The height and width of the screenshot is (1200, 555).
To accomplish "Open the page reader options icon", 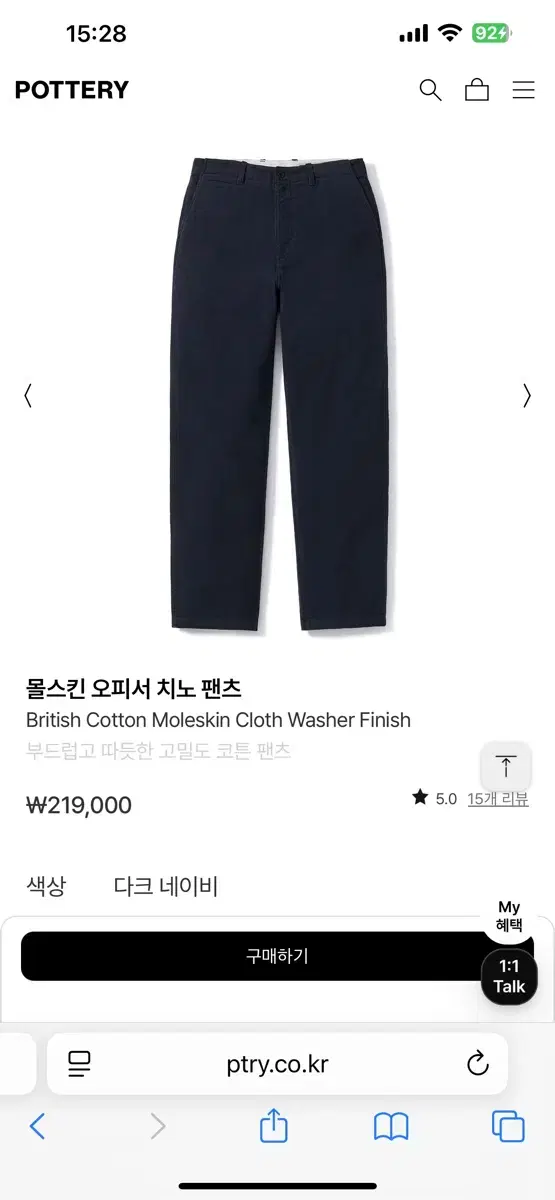I will (x=79, y=1063).
